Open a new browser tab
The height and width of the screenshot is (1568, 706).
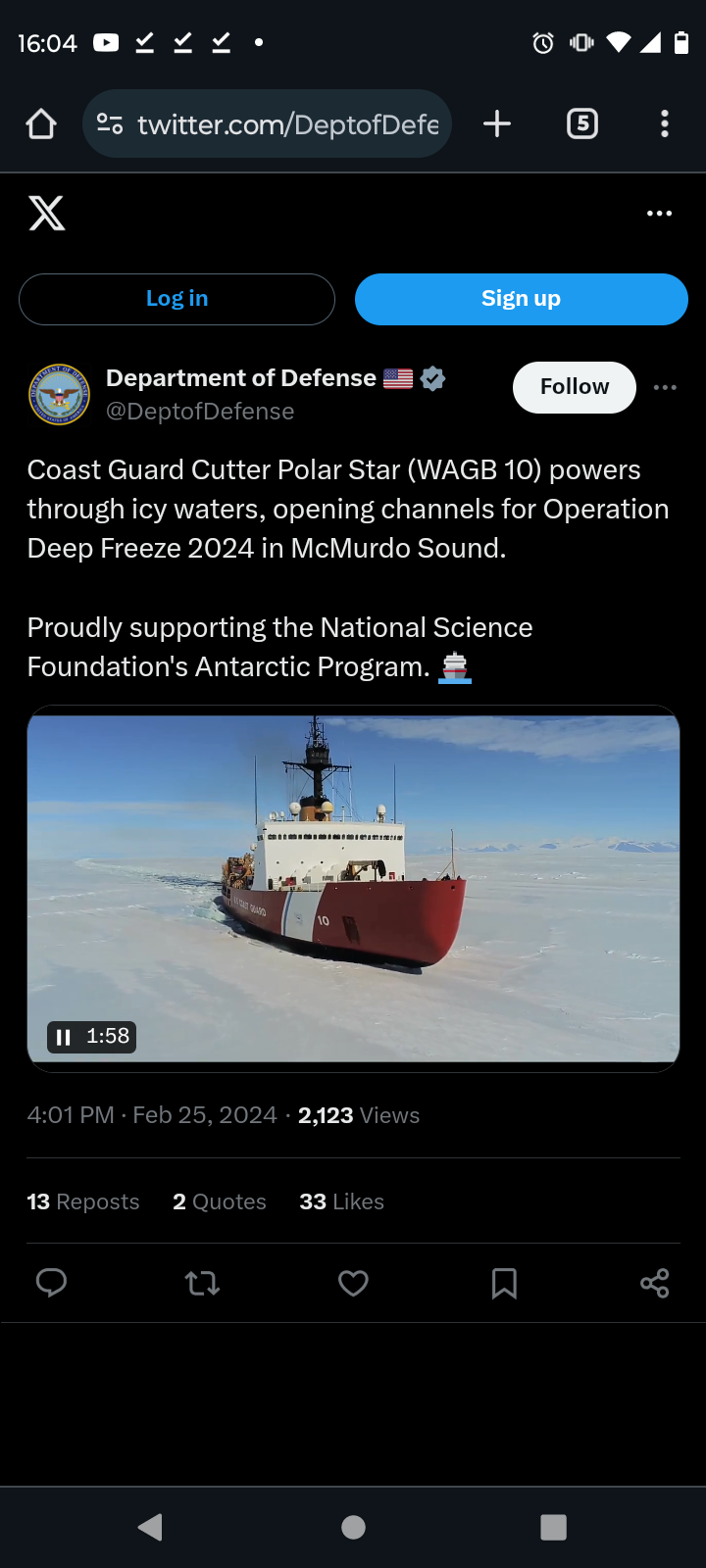pyautogui.click(x=497, y=123)
